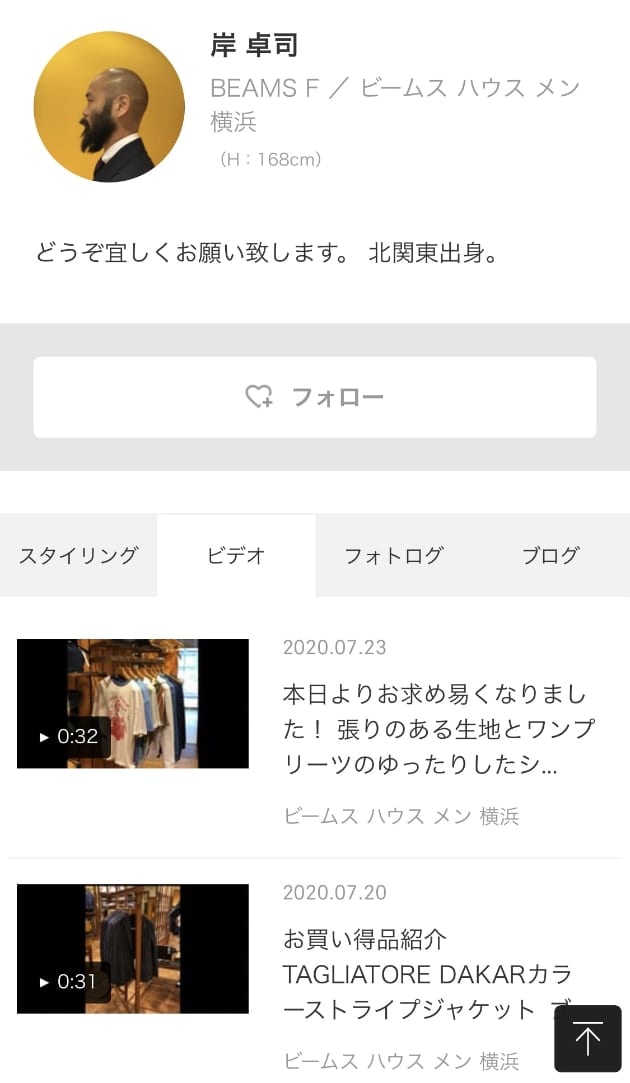Play the 0:31 TAGLIATORE DAKAR video

point(132,948)
